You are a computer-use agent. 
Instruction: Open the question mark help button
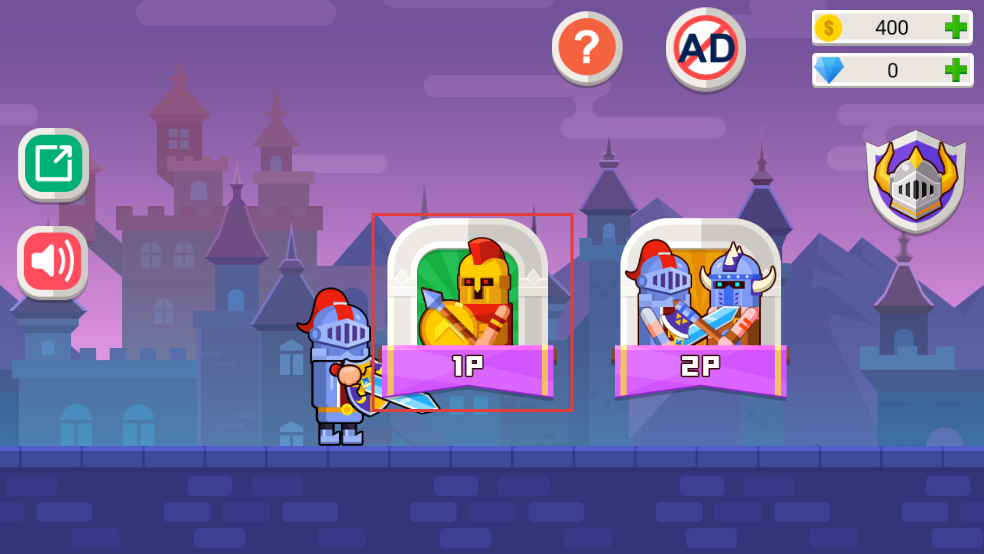point(587,47)
